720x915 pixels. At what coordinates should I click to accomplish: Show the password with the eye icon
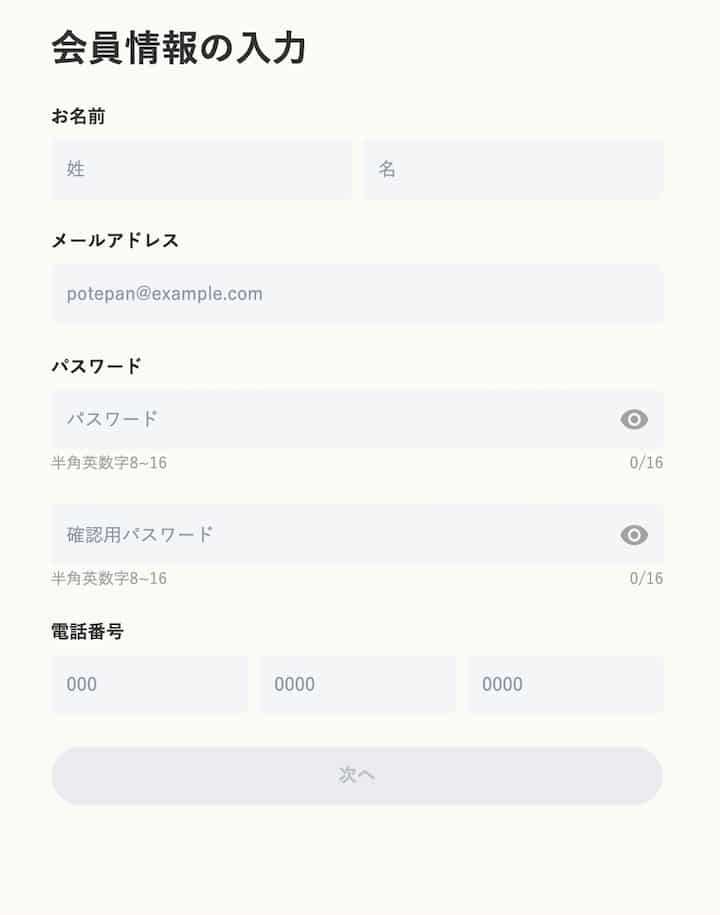tap(634, 420)
